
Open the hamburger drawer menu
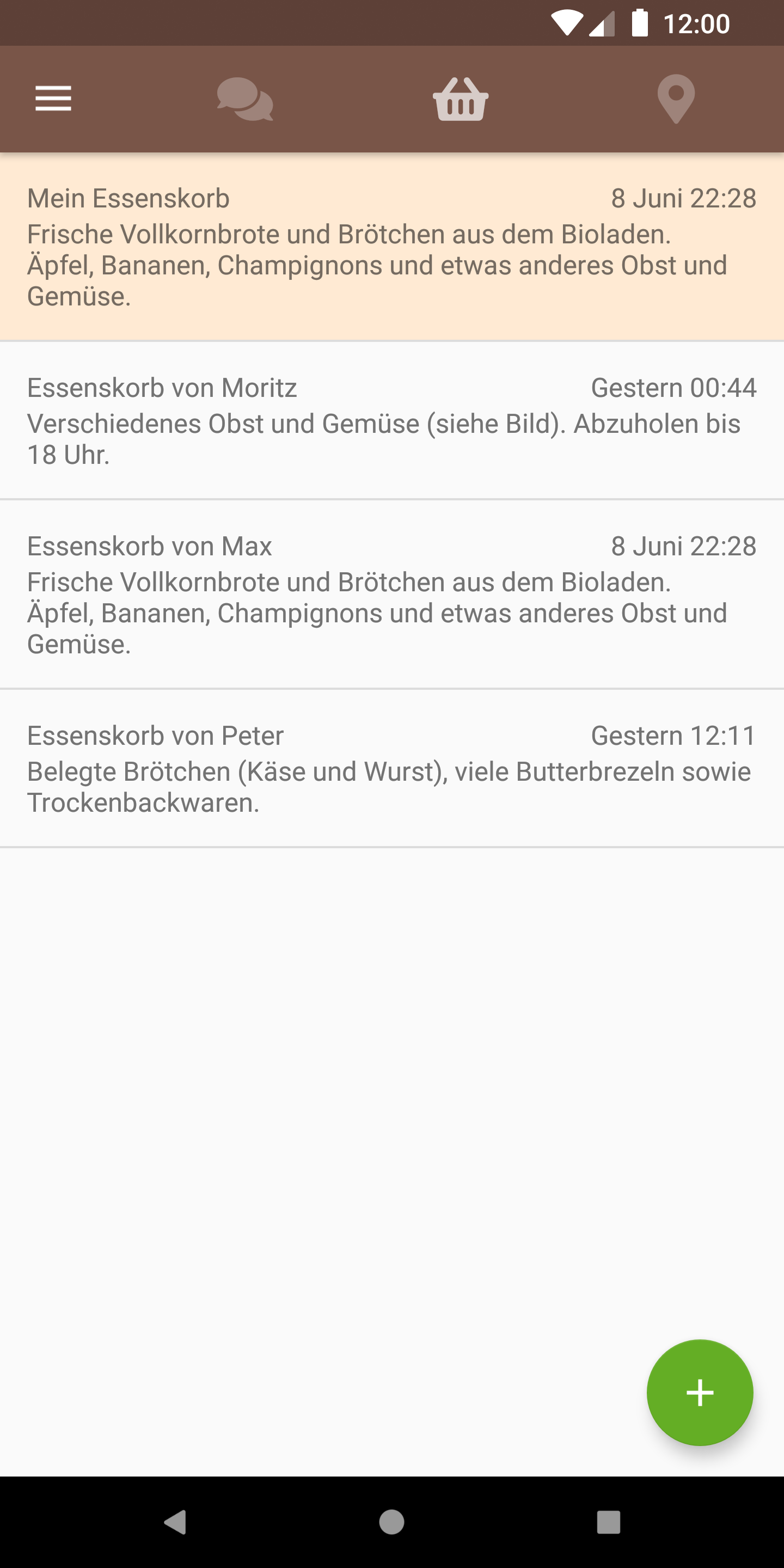click(x=53, y=99)
